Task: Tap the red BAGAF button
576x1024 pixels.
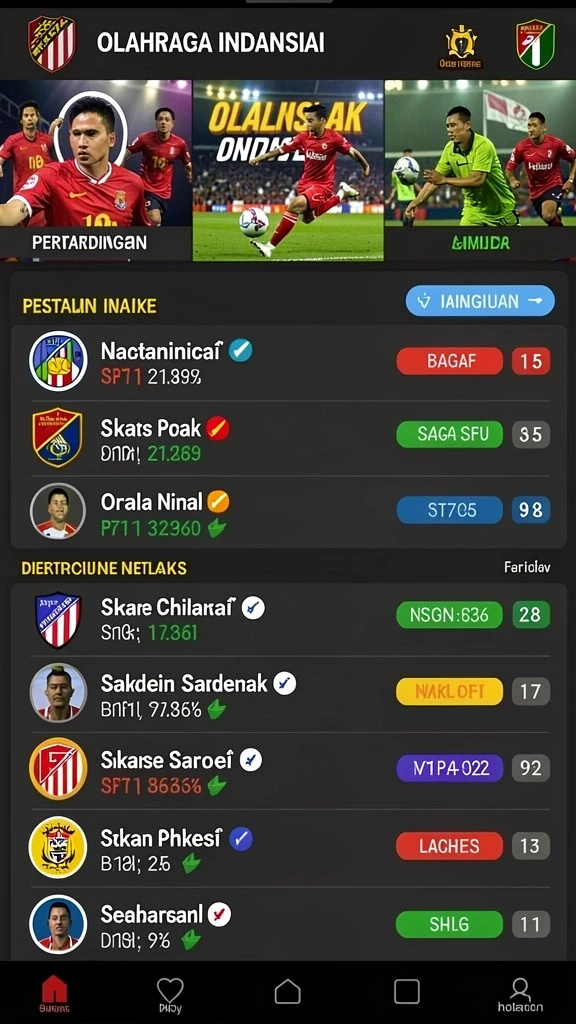Action: [x=449, y=361]
